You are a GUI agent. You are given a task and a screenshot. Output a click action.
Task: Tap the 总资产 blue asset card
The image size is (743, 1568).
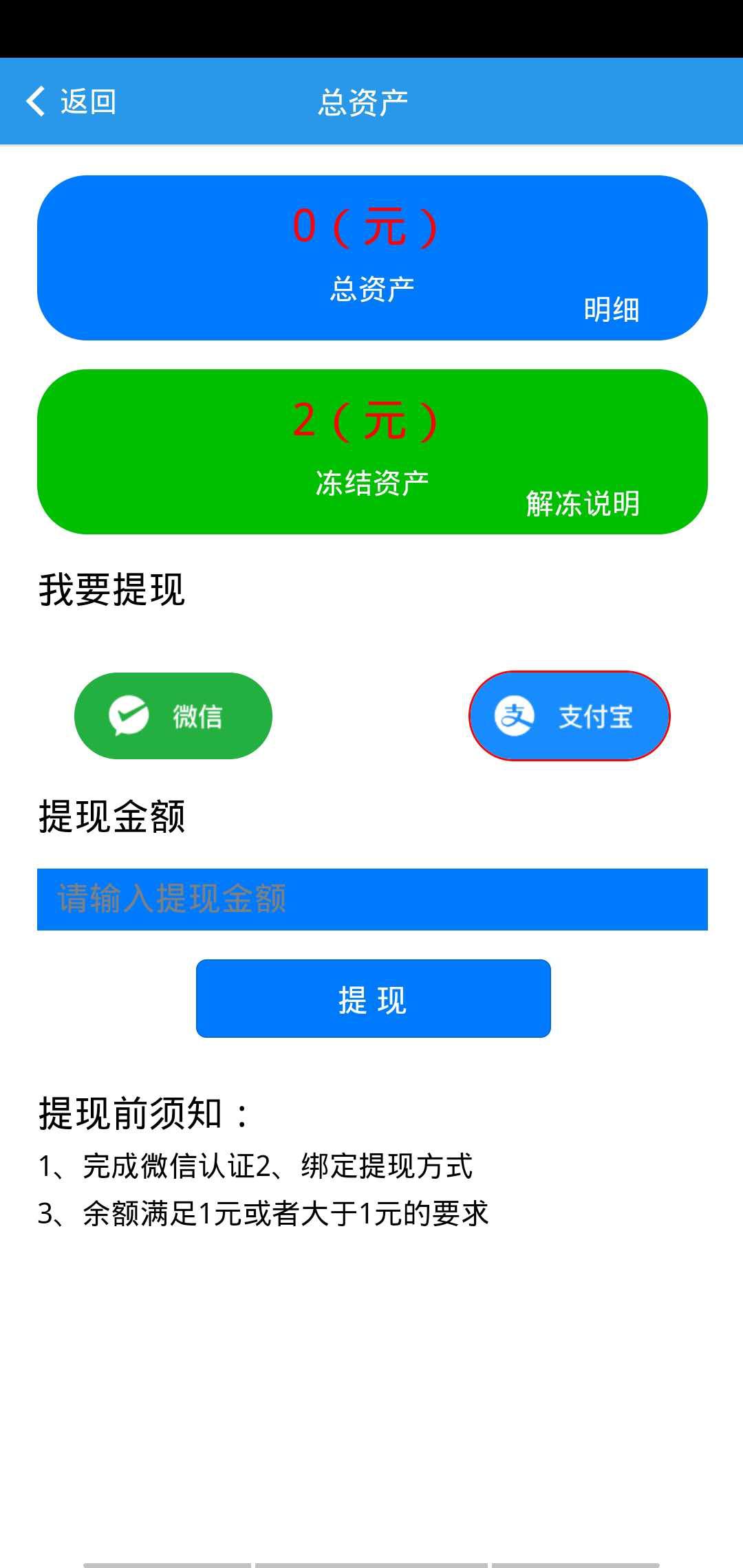pos(371,258)
